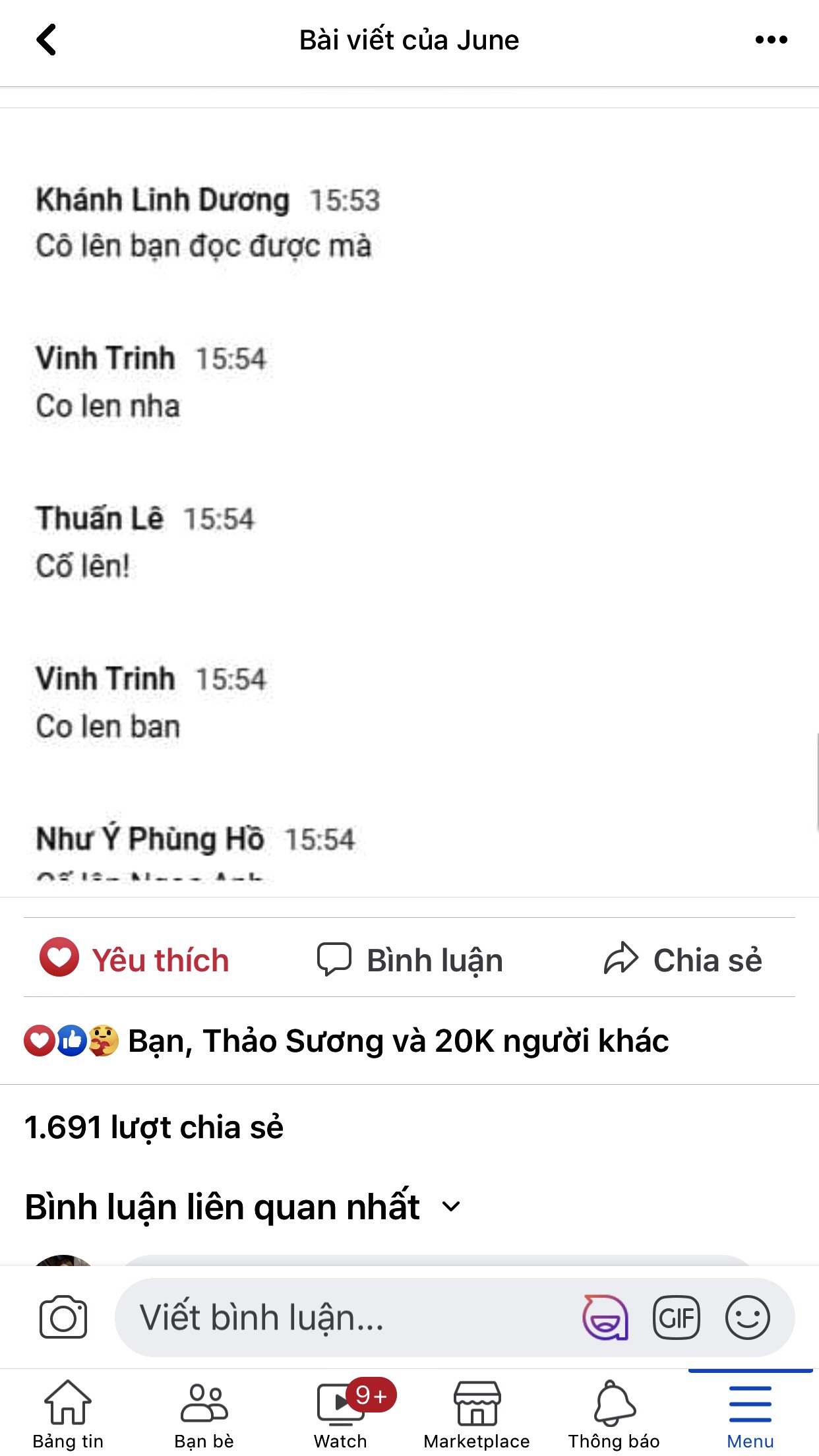
Task: Expand the Bình luận liên quan nhất sorter
Action: coord(242,1207)
